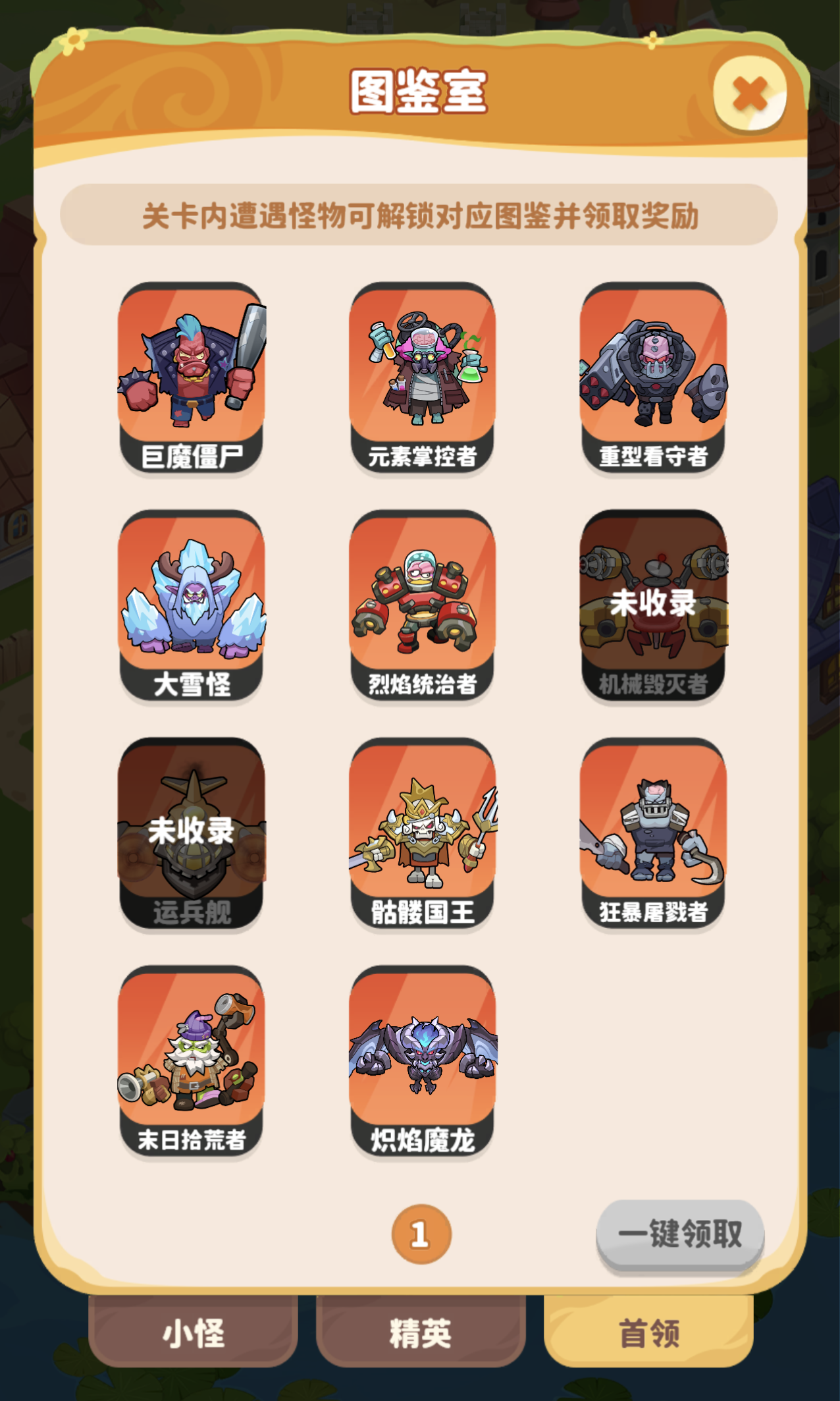Claim all rewards with 一键领取

[680, 1234]
